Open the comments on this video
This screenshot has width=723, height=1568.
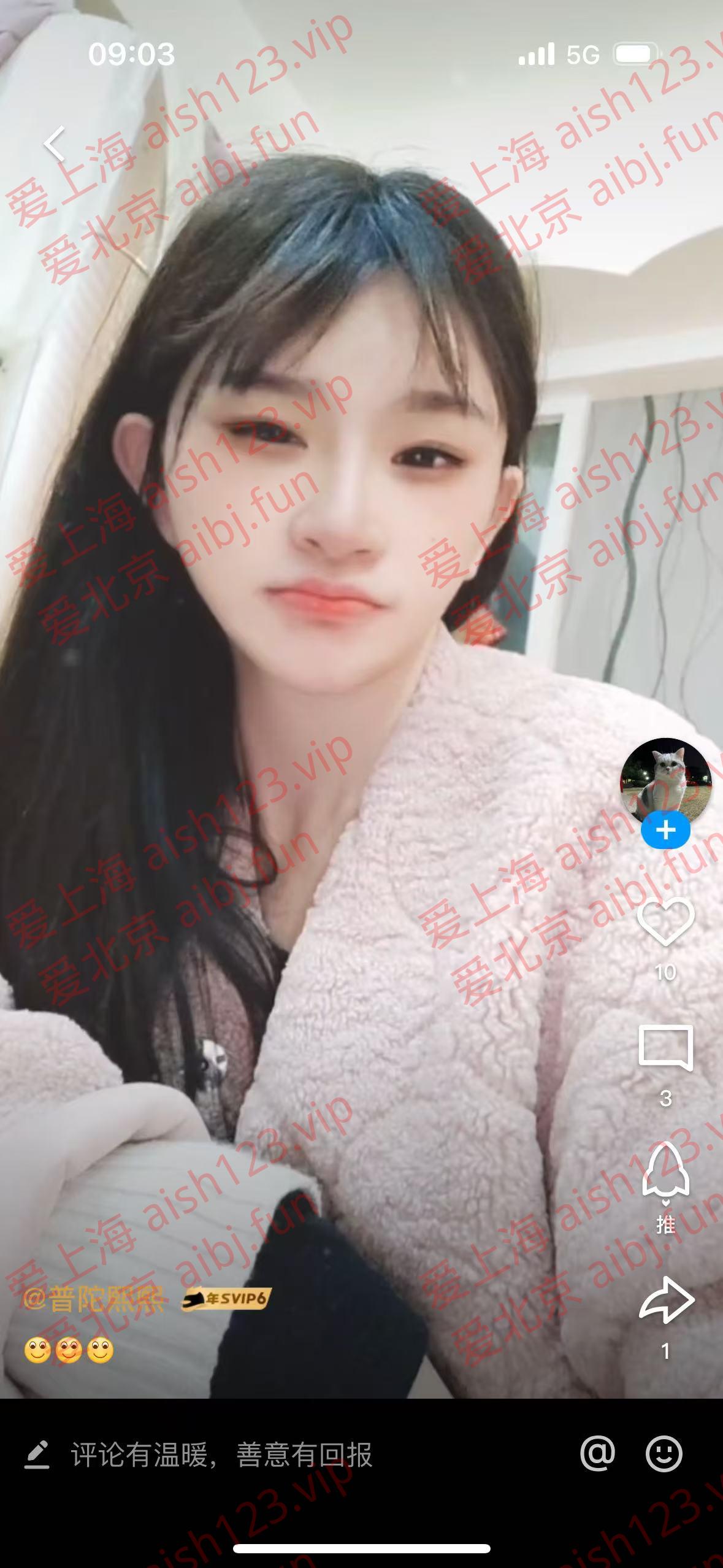pos(665,1047)
